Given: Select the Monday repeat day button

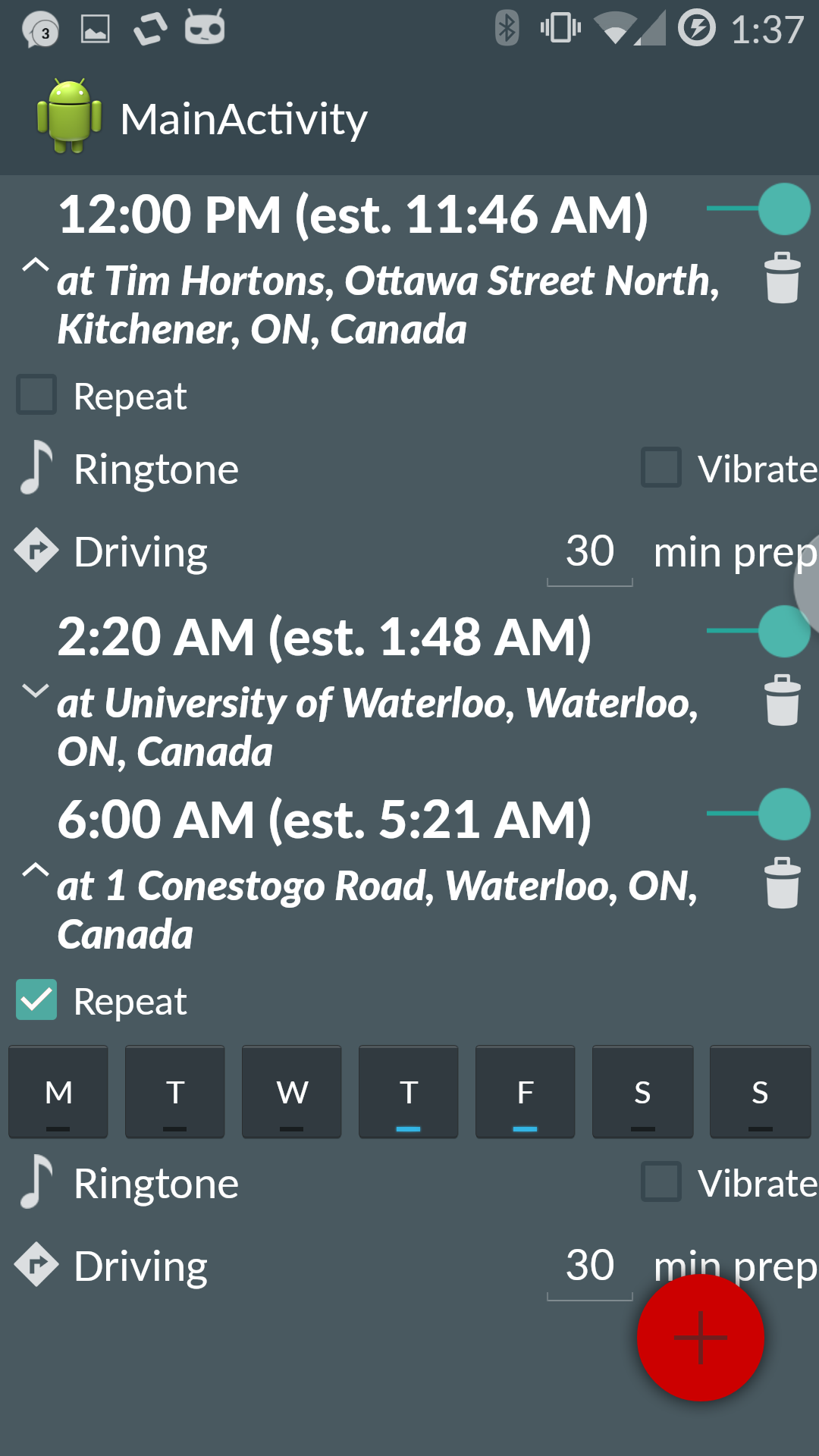Looking at the screenshot, I should click(x=58, y=1092).
